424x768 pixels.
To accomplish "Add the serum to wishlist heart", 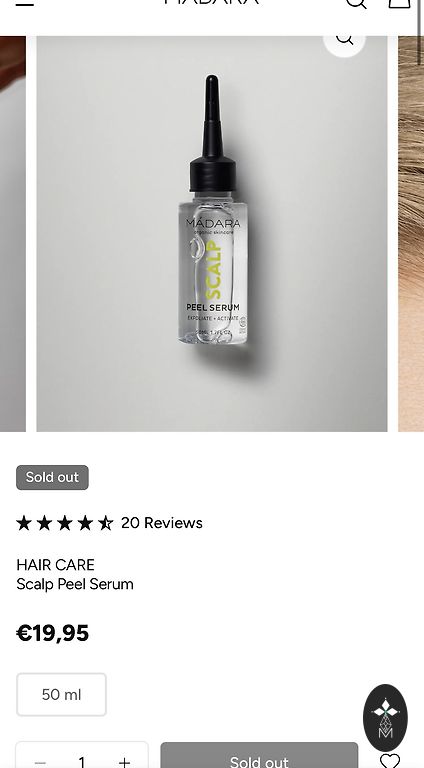I will click(390, 761).
